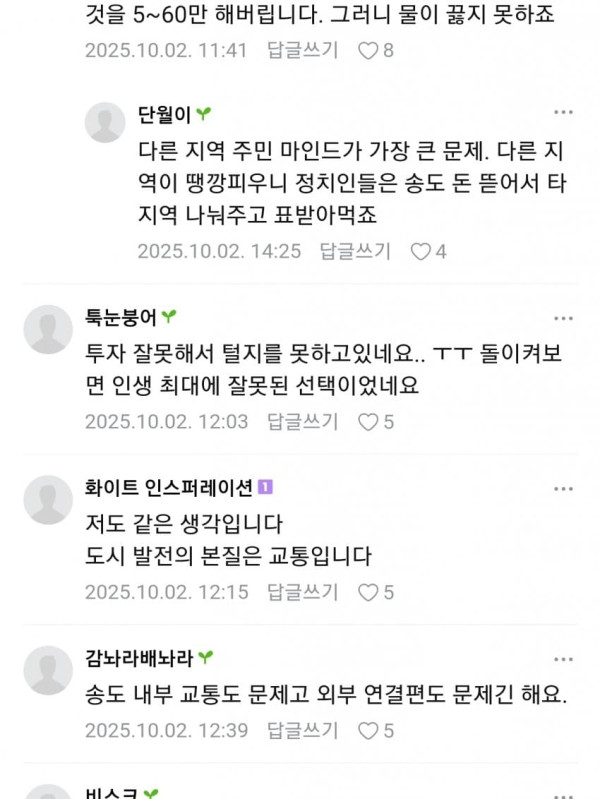Image resolution: width=600 pixels, height=799 pixels.
Task: Like 화이트 인스퍼레이션's comment
Action: click(x=369, y=591)
